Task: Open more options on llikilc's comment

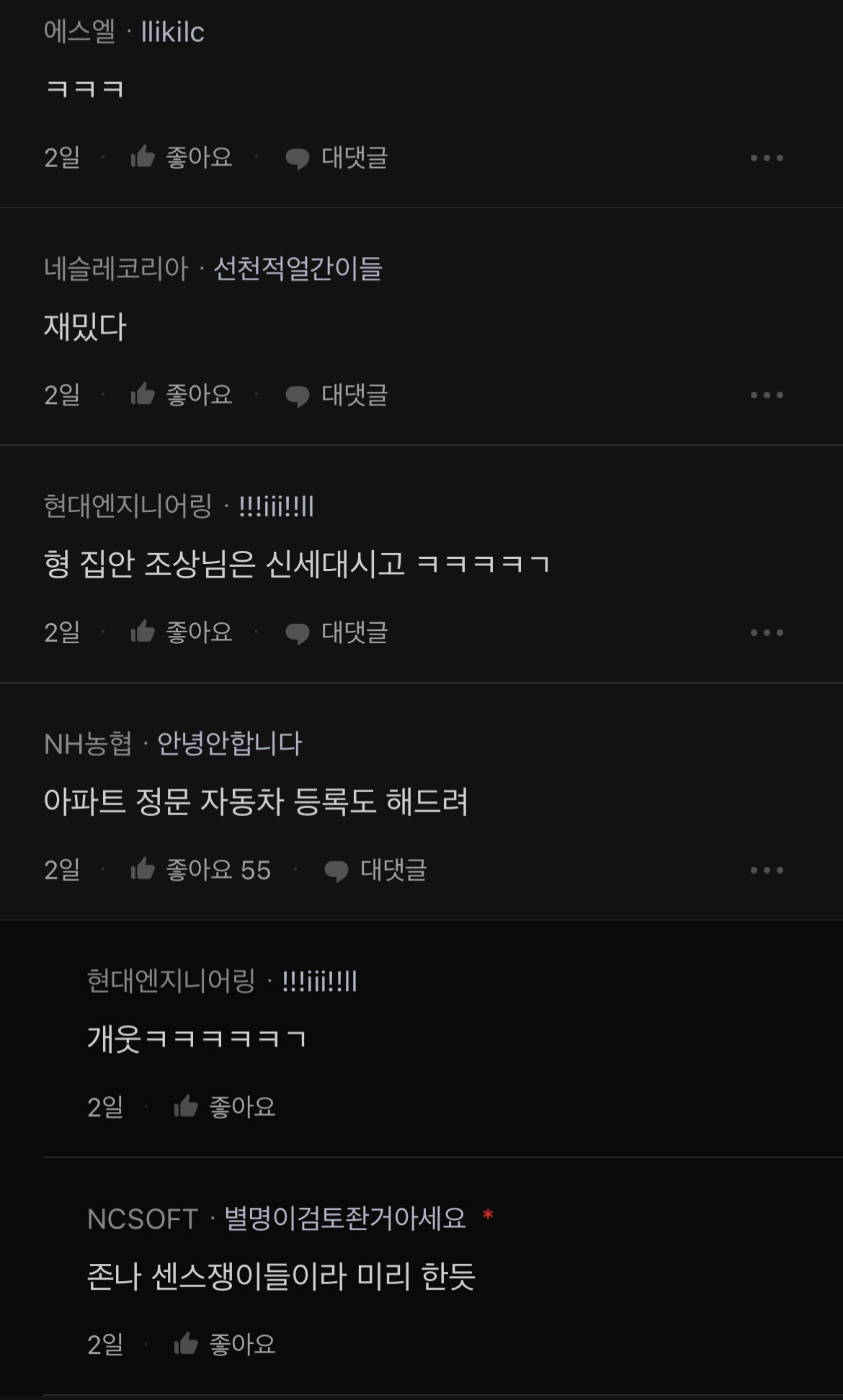Action: tap(766, 158)
